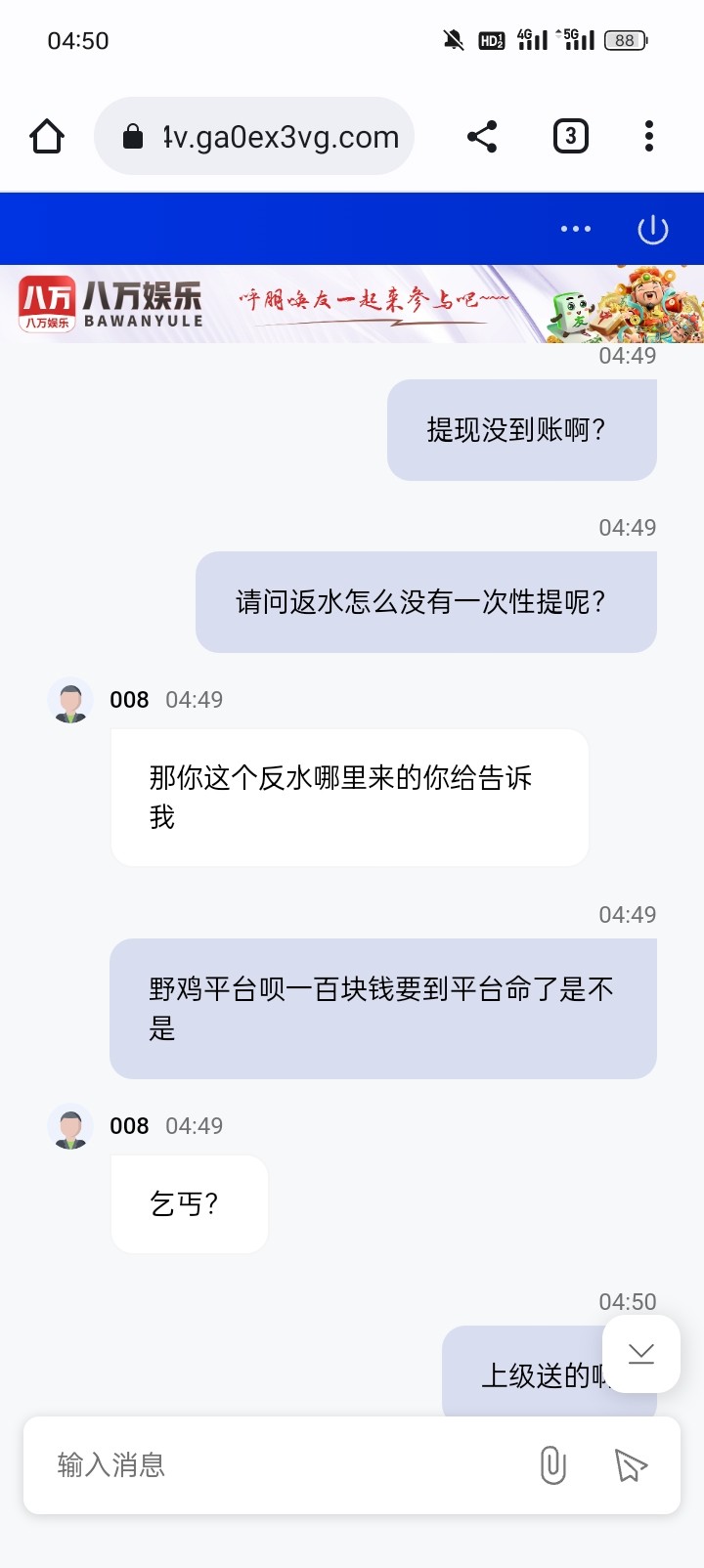Open the 八万娱乐 banner

coord(352,303)
